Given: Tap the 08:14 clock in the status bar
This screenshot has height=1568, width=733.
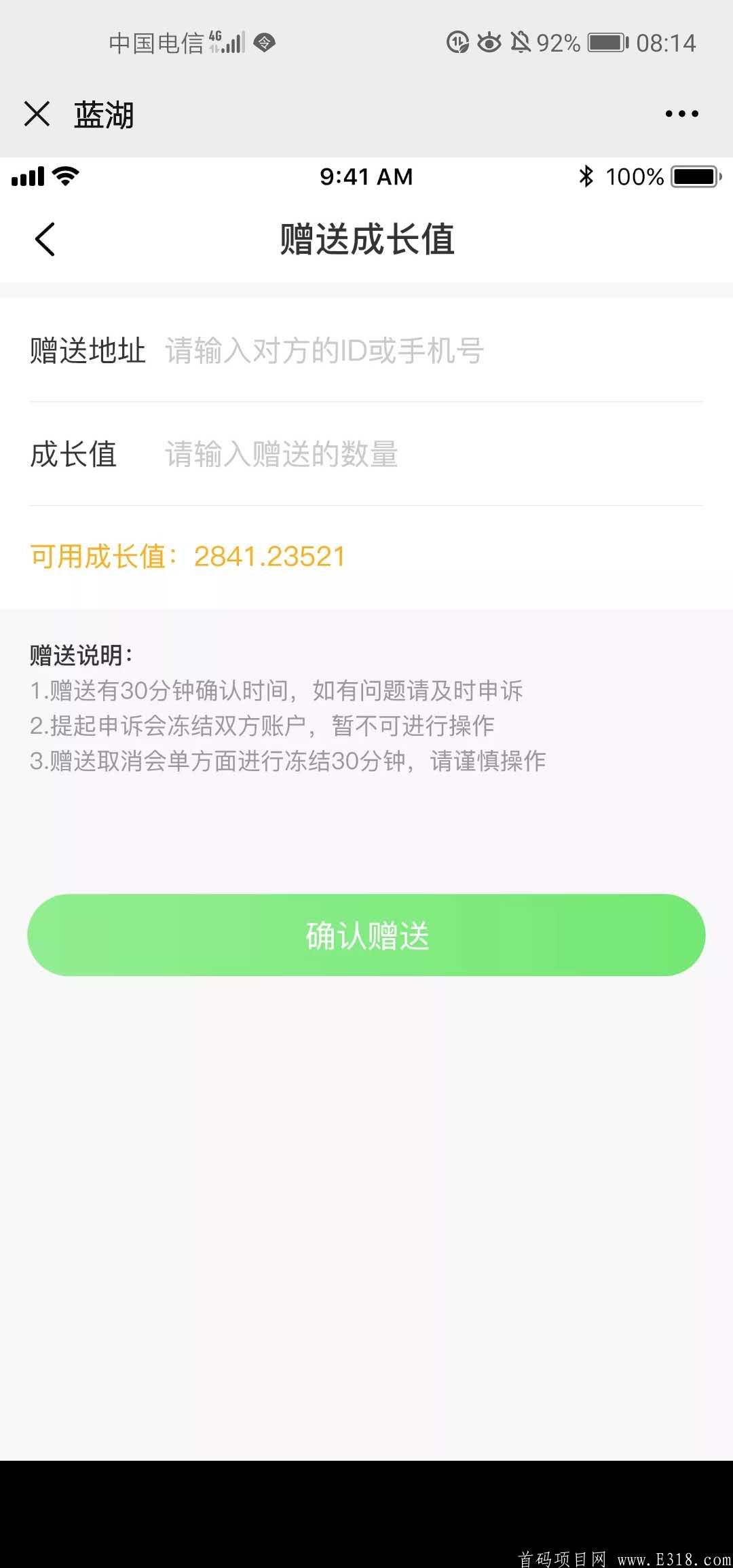Looking at the screenshot, I should point(667,42).
